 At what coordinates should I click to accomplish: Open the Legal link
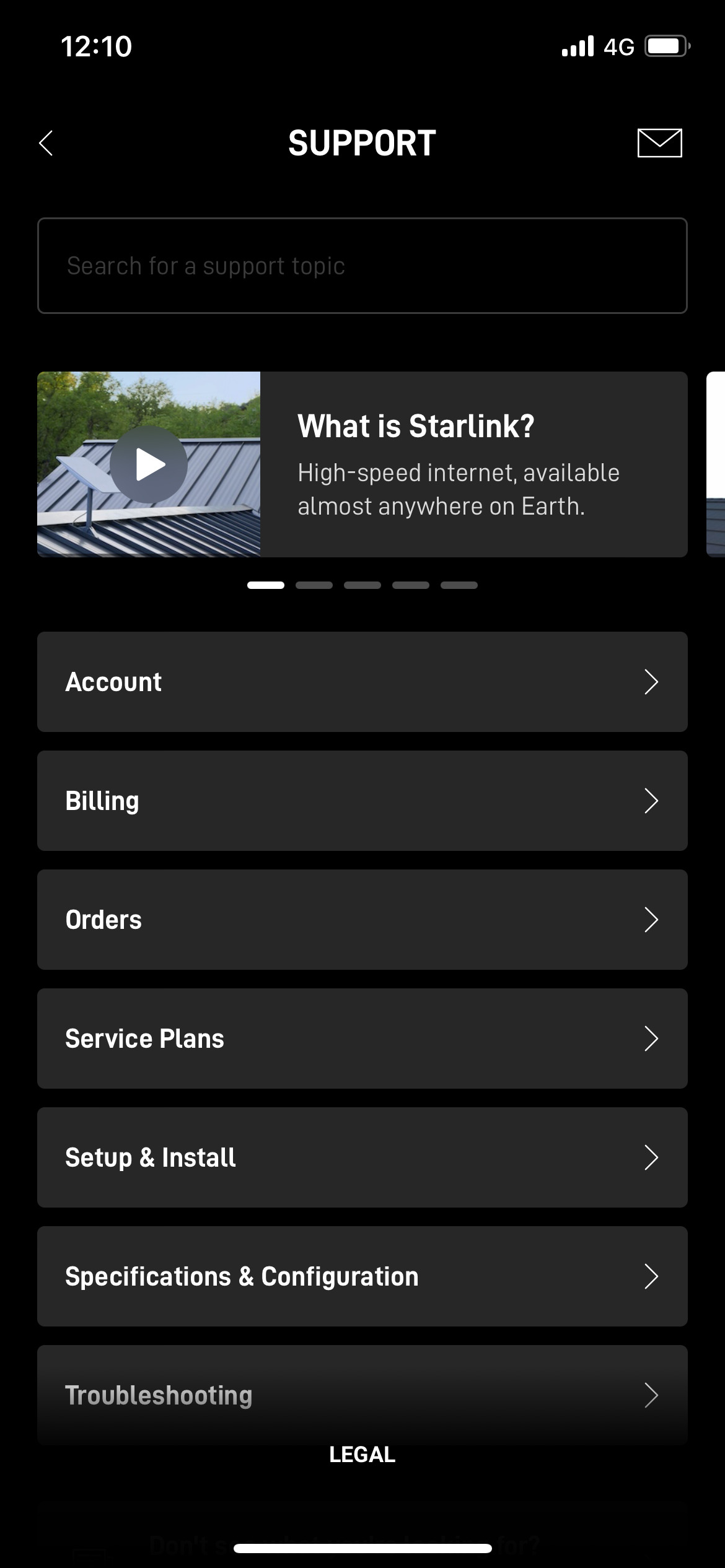pyautogui.click(x=362, y=1455)
